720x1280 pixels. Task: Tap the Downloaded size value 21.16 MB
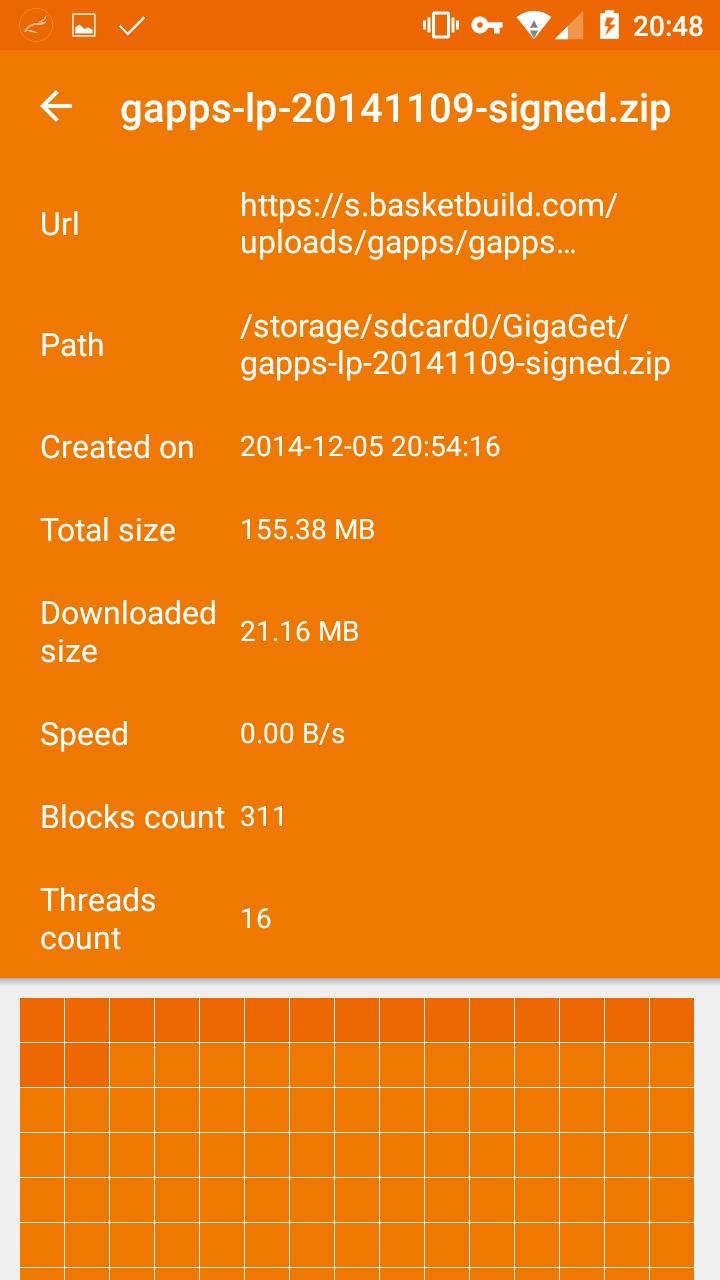click(298, 631)
